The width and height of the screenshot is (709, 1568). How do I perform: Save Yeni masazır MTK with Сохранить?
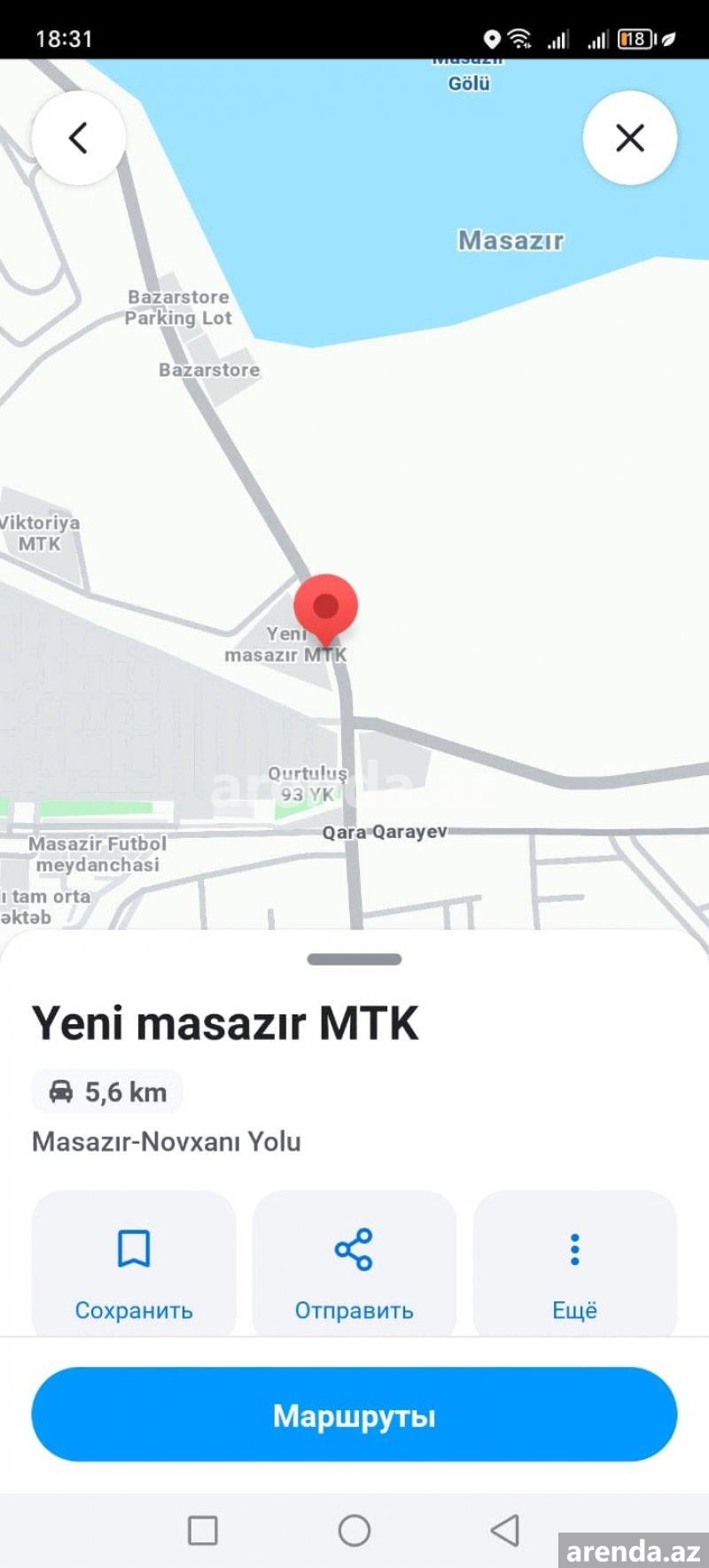[x=134, y=1264]
